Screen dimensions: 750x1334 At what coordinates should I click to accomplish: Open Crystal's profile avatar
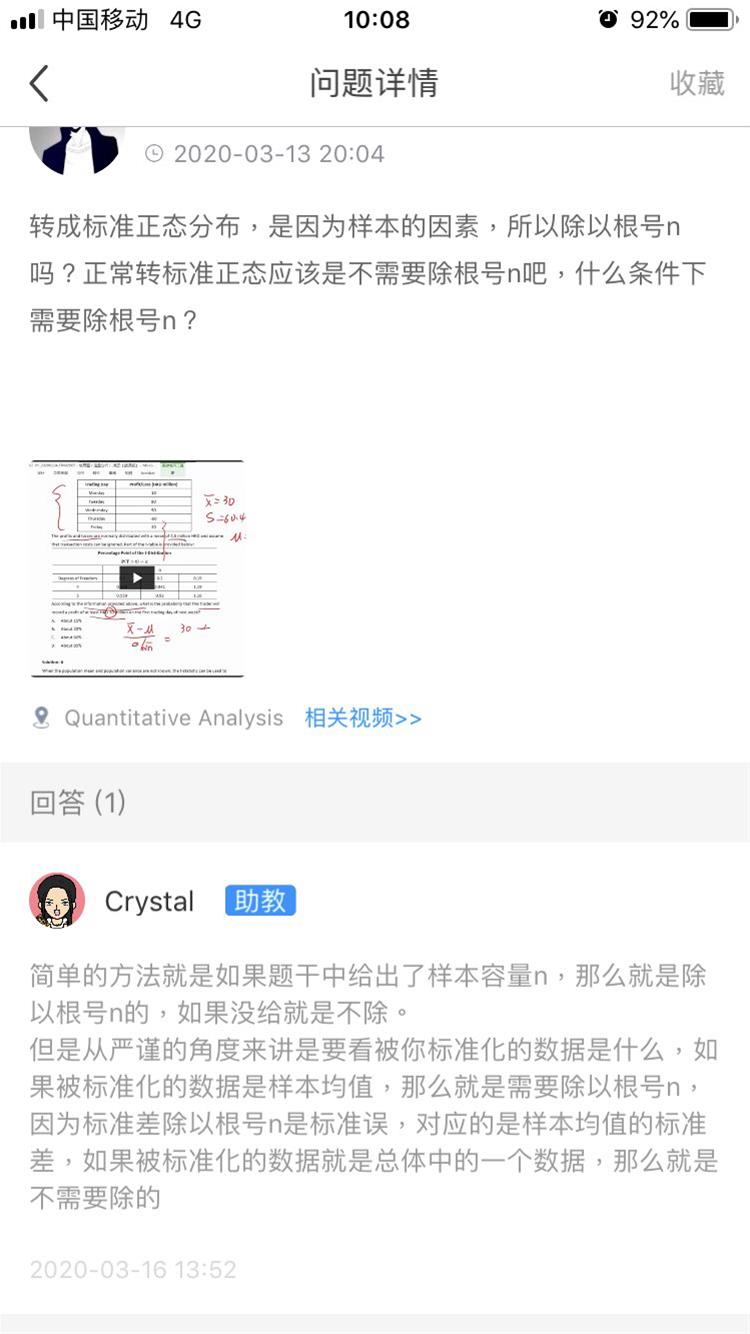point(57,900)
